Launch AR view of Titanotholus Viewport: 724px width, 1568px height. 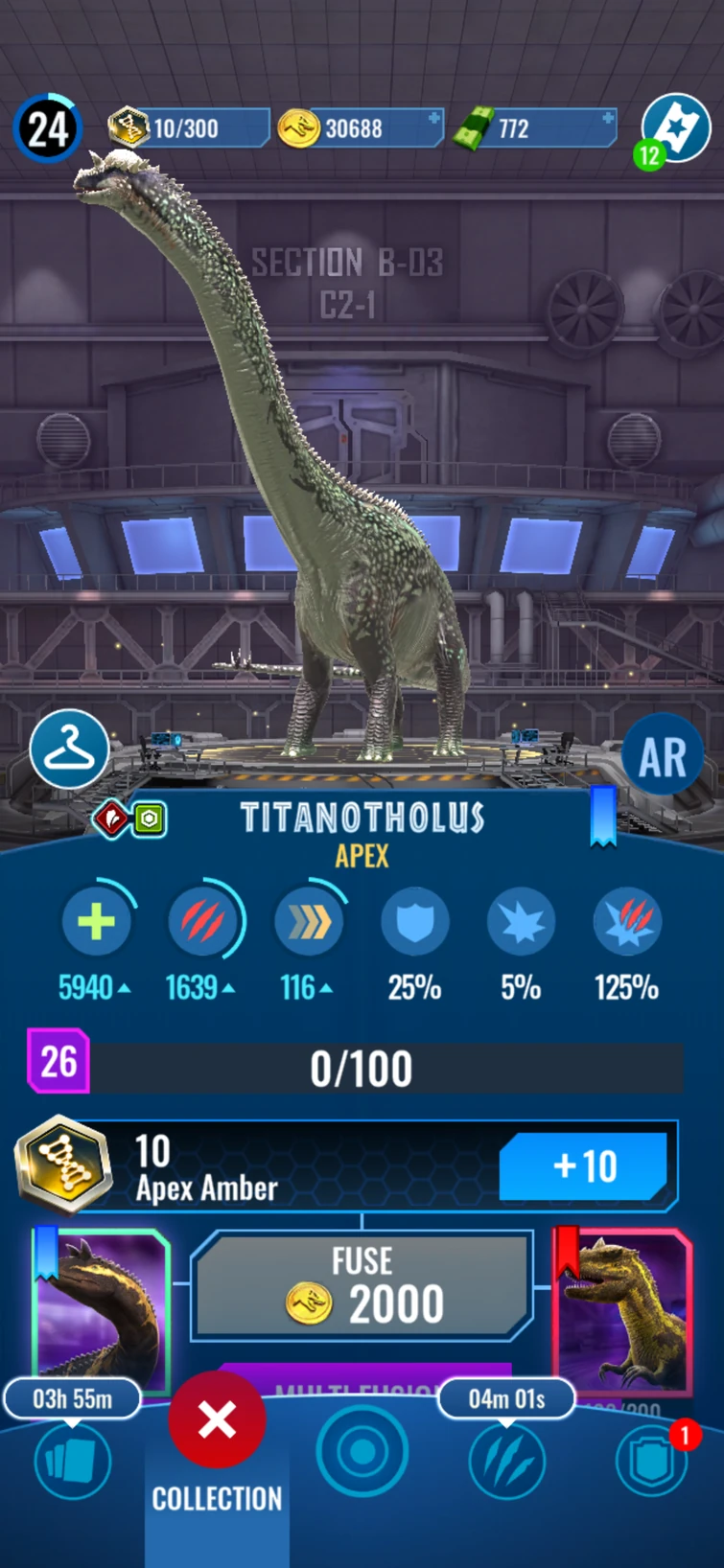click(662, 756)
